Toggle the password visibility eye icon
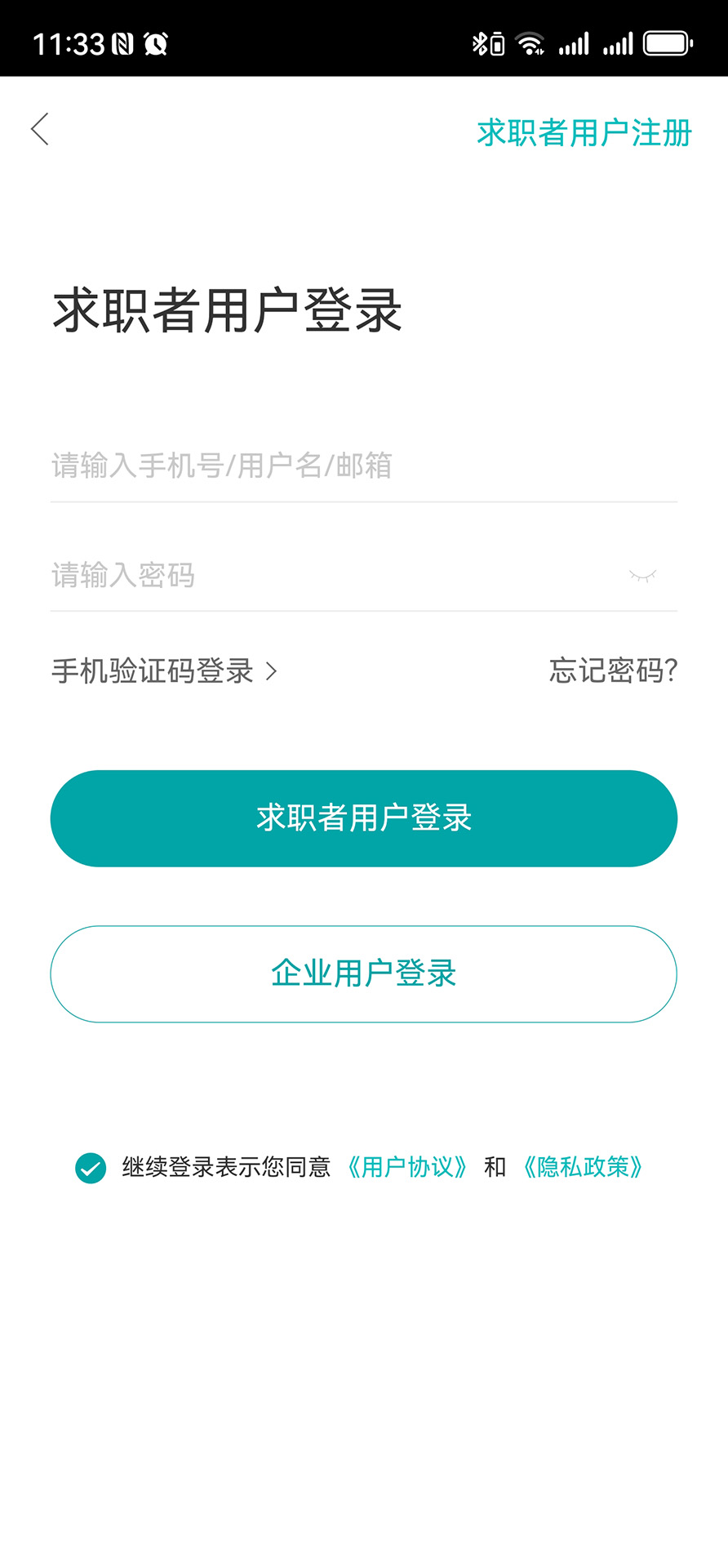Image resolution: width=728 pixels, height=1568 pixels. click(644, 575)
